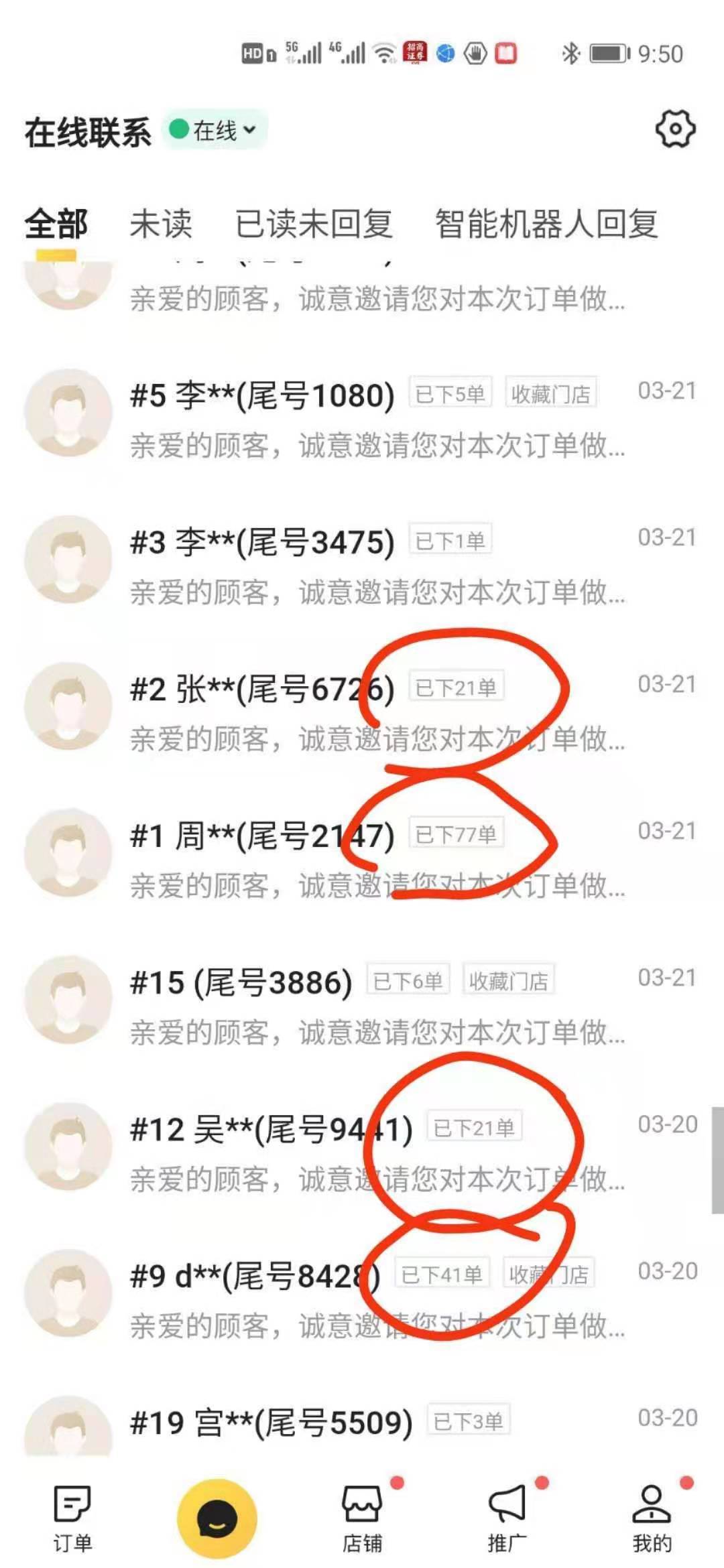Tap the yellow chat button in the bottom bar
This screenshot has width=724, height=1568.
[217, 1518]
